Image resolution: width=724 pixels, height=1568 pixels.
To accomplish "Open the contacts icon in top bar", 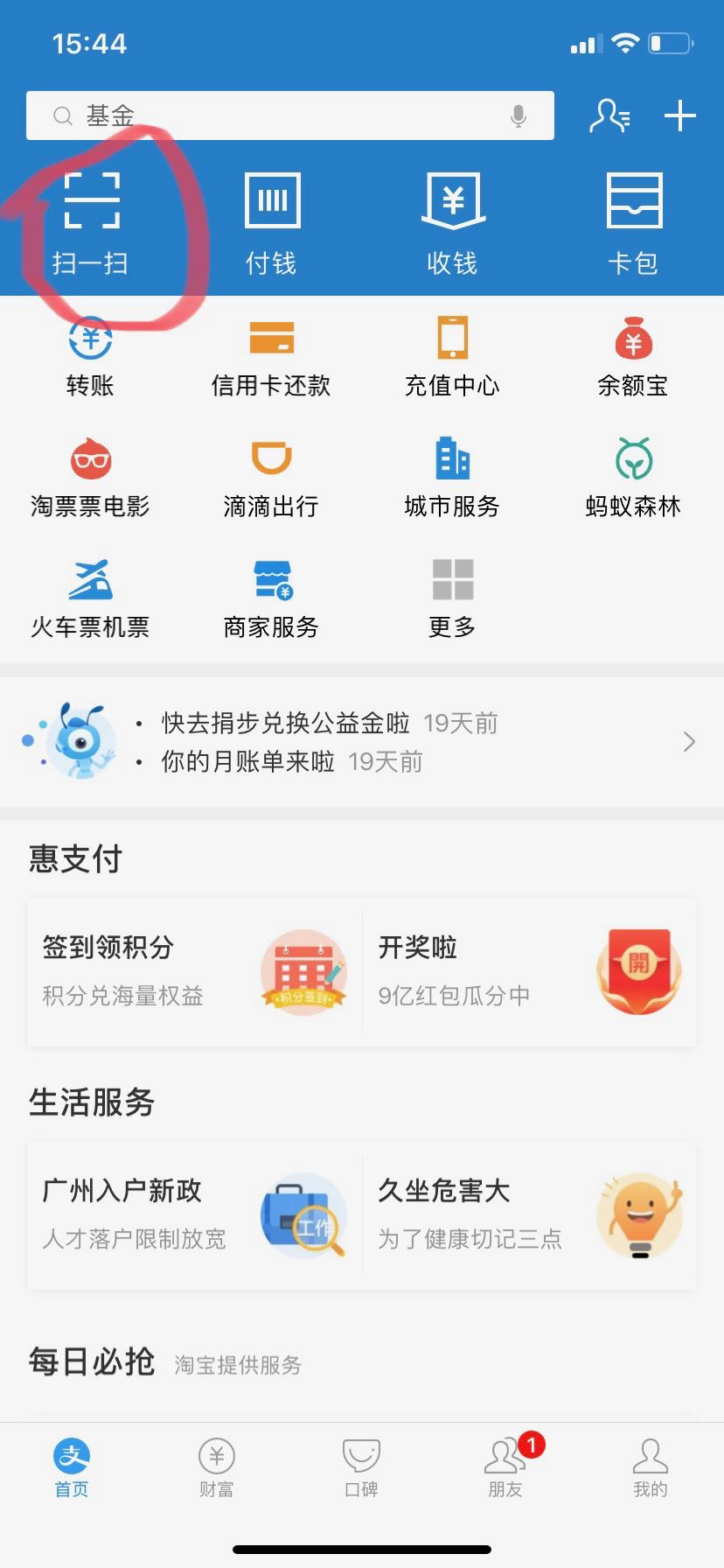I will pos(609,115).
